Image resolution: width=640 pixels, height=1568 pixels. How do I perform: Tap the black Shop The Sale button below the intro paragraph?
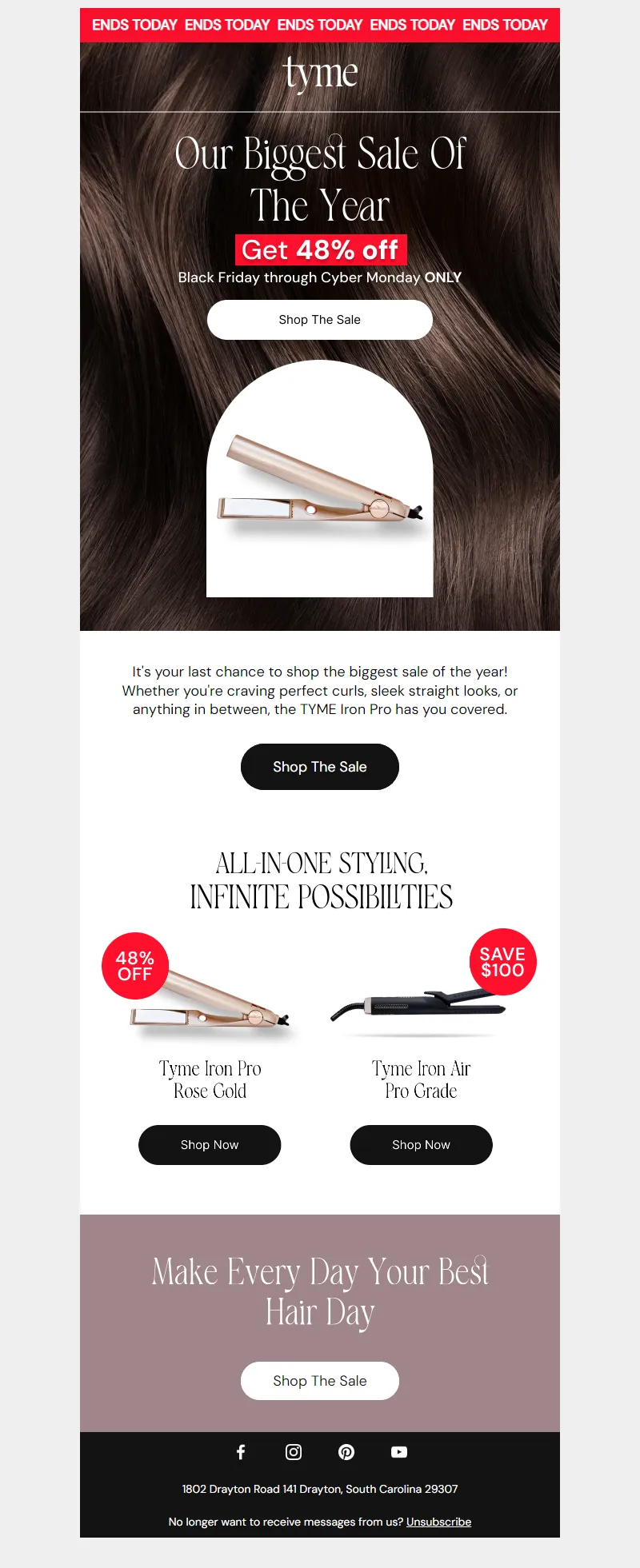pyautogui.click(x=320, y=767)
